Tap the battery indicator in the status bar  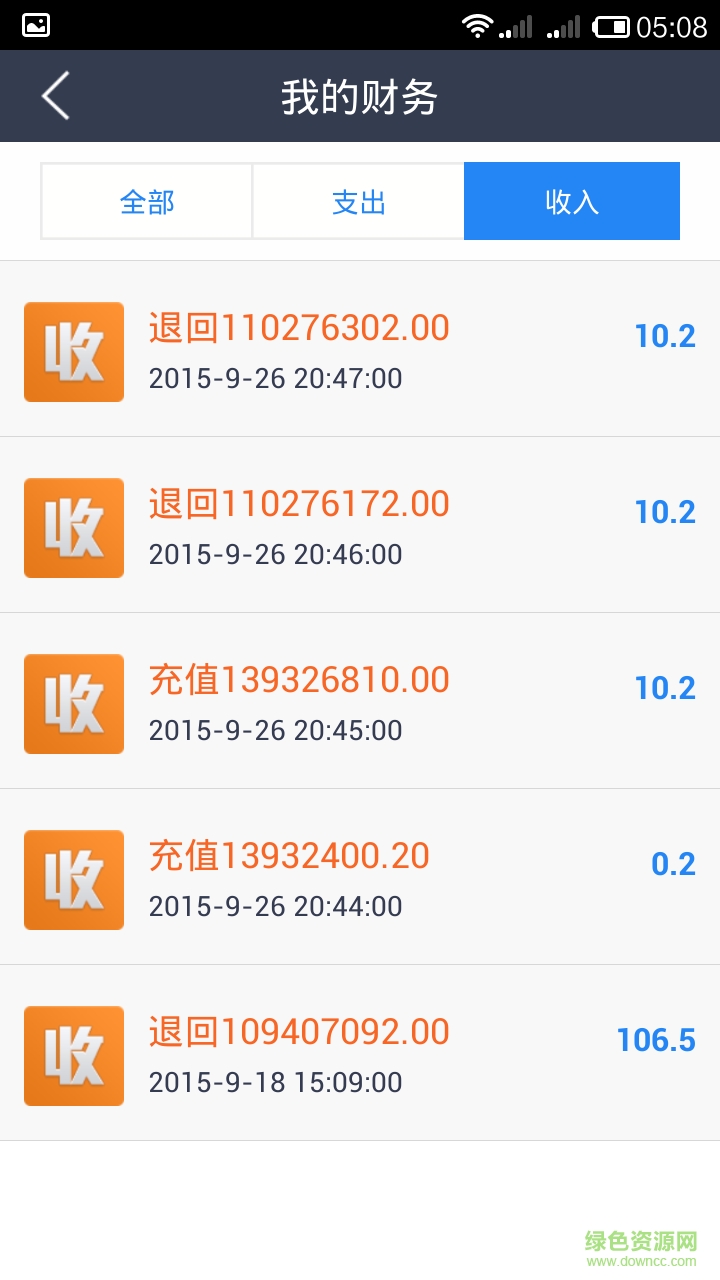(613, 25)
